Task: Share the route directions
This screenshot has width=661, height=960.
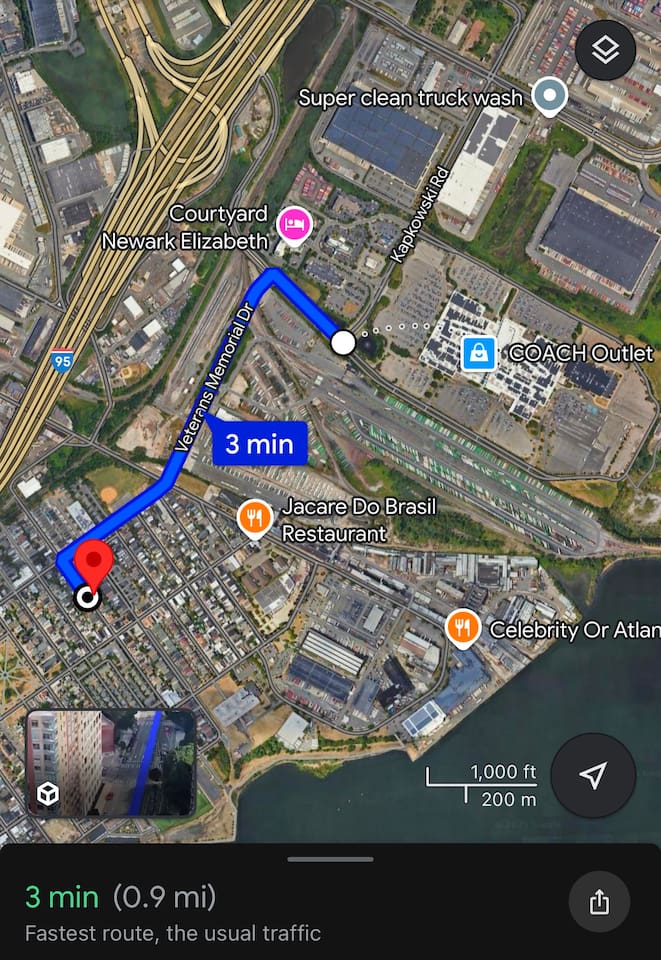Action: point(599,902)
